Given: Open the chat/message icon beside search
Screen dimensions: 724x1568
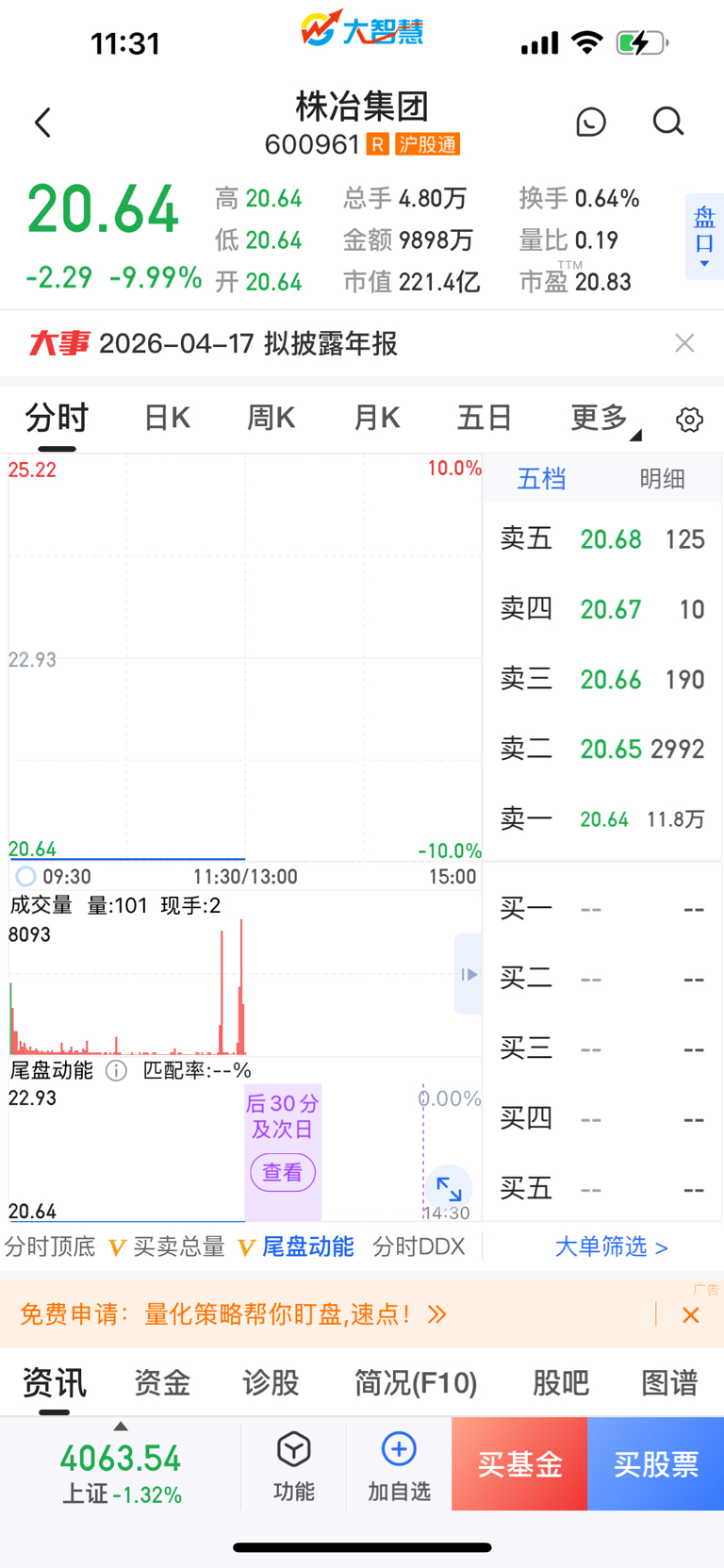Looking at the screenshot, I should point(591,122).
